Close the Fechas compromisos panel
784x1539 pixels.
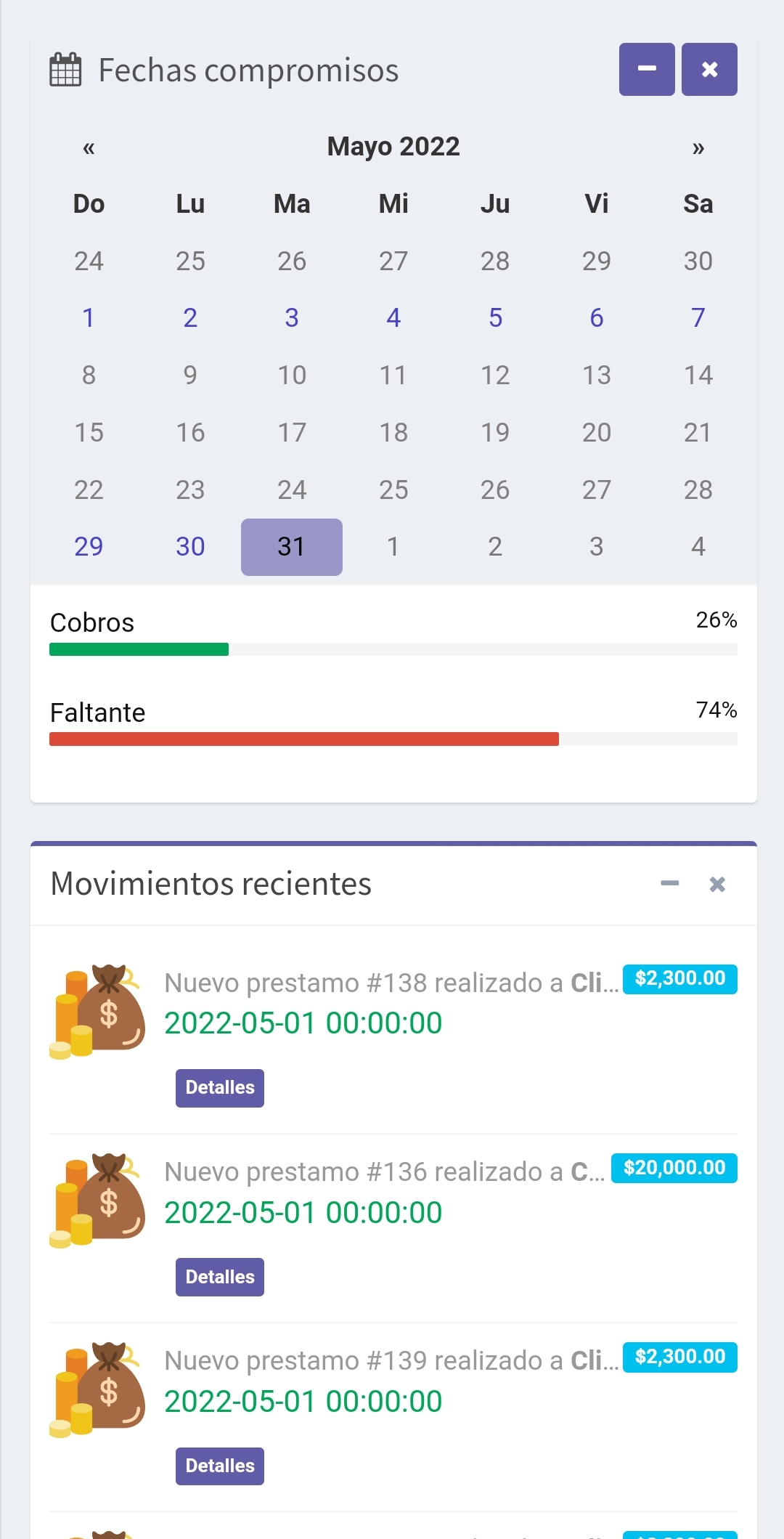click(709, 69)
